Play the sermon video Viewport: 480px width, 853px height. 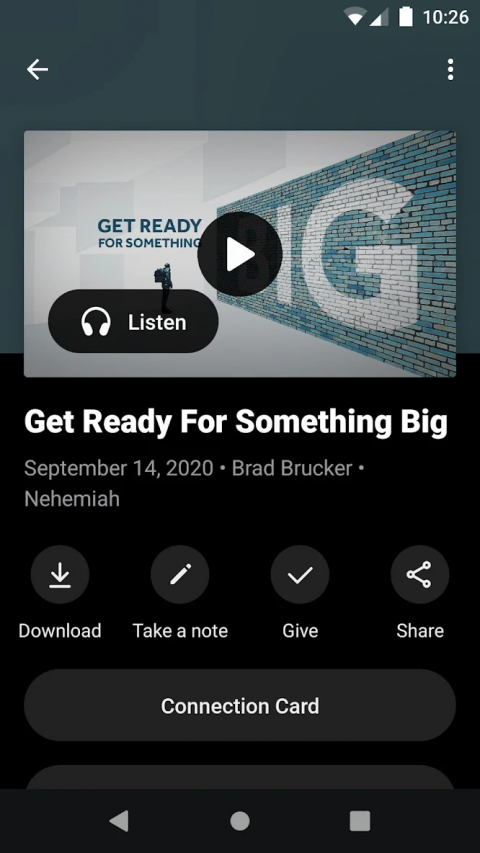tap(239, 254)
